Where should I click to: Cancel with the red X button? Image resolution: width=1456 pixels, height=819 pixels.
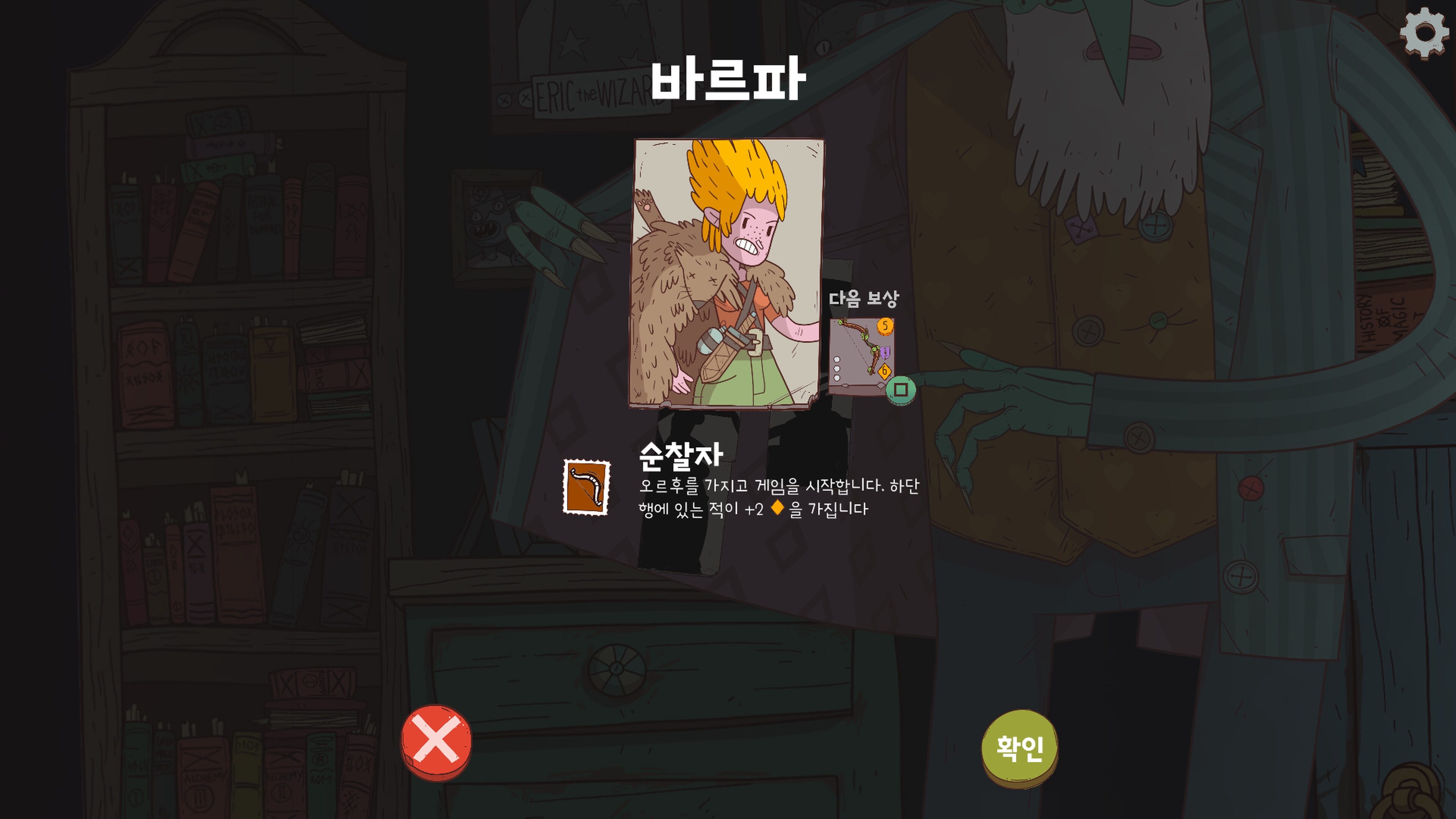(436, 742)
